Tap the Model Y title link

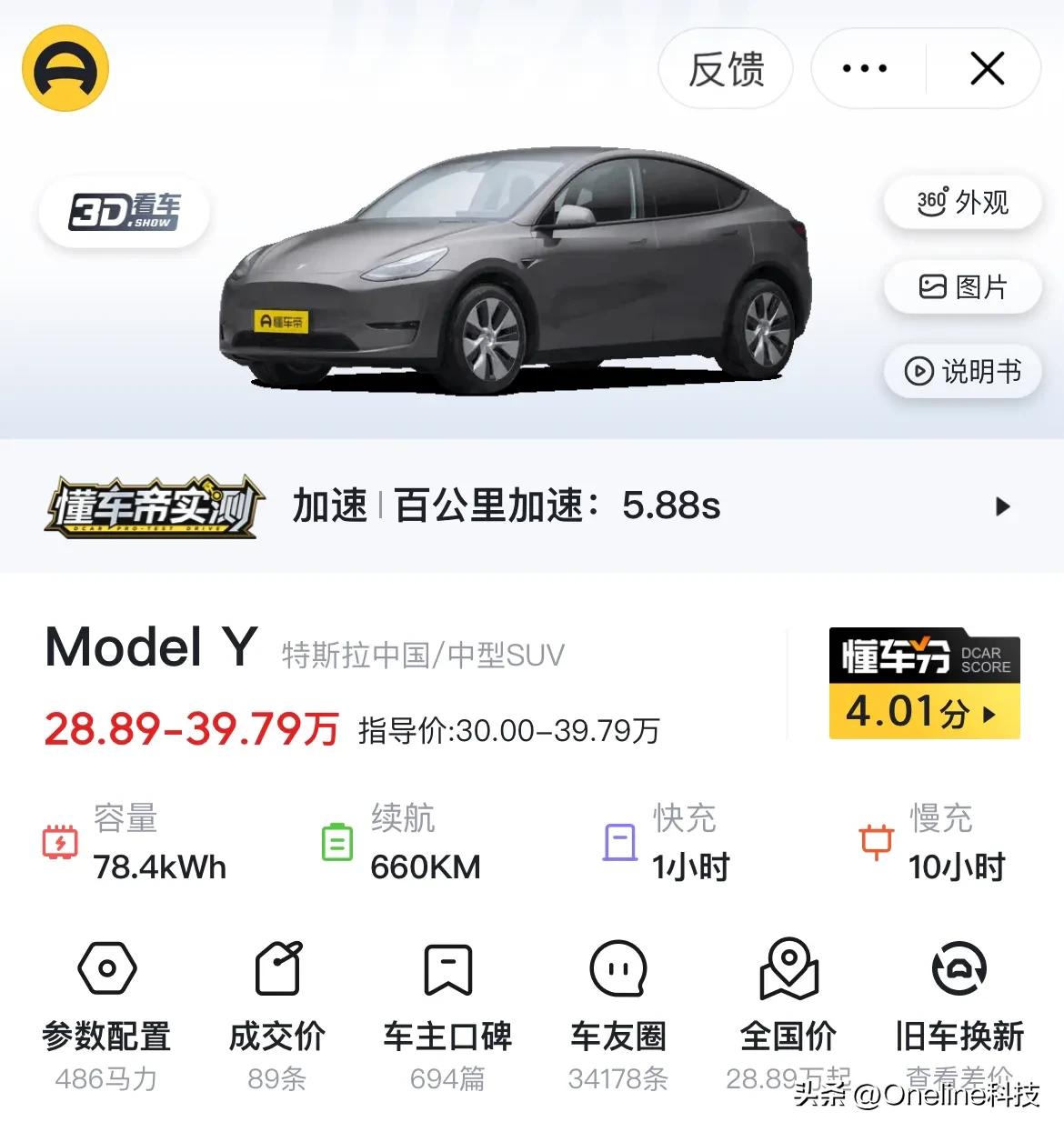coord(151,647)
